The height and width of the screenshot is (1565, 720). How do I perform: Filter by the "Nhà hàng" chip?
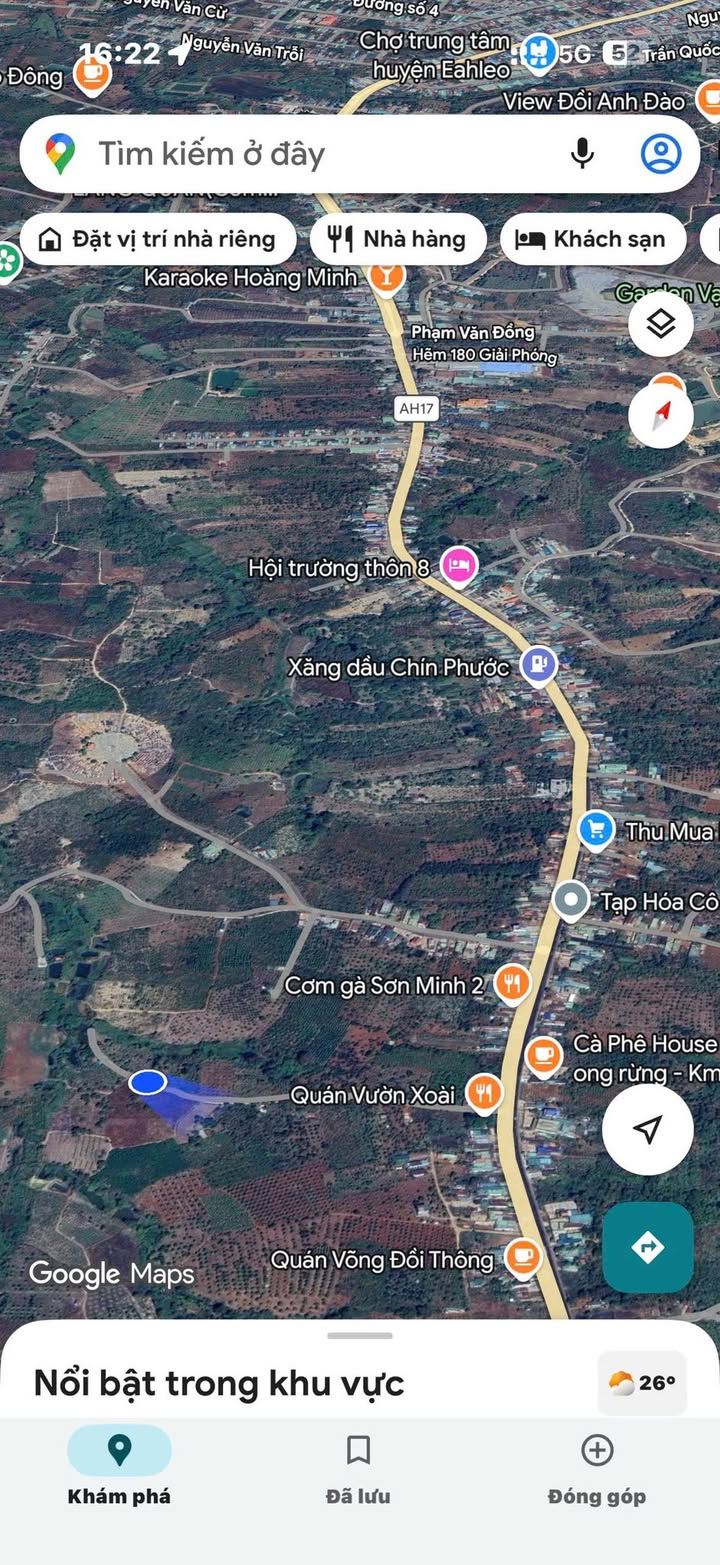pos(398,240)
